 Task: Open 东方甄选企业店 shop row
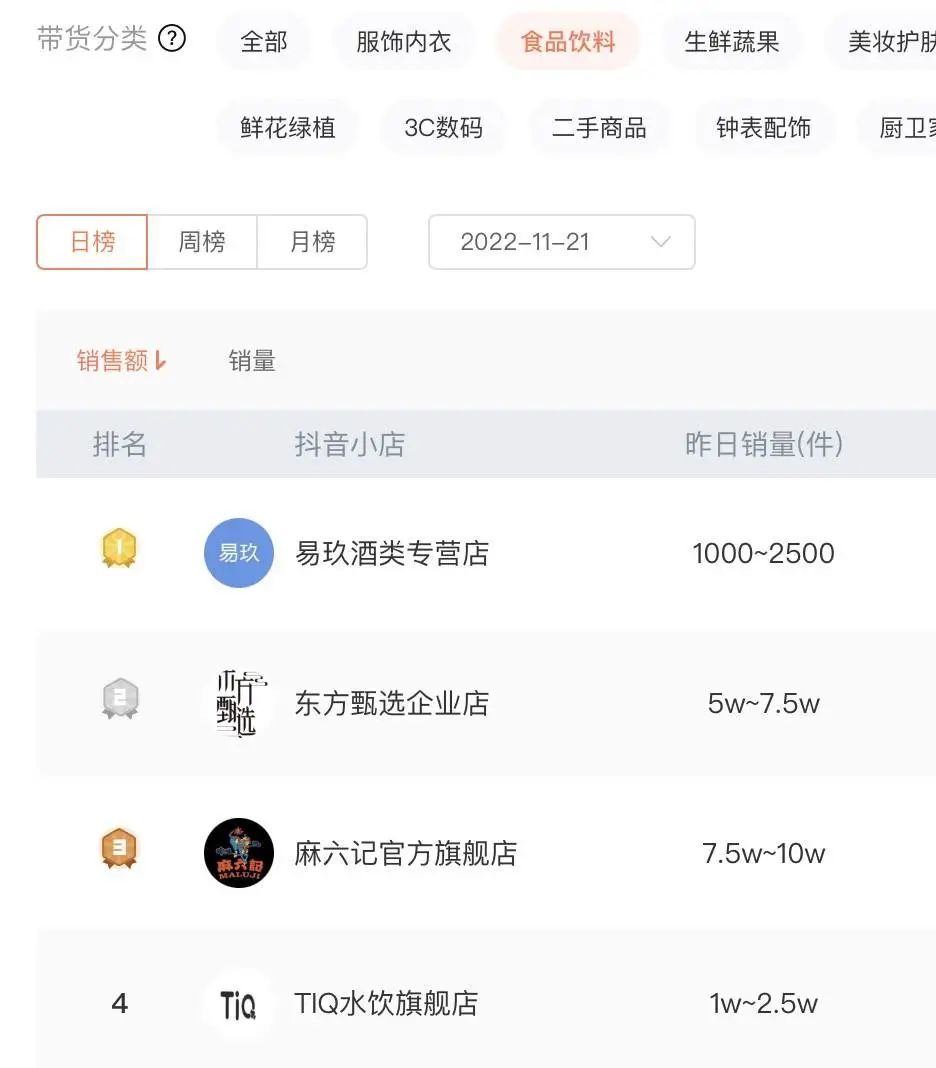click(x=391, y=703)
